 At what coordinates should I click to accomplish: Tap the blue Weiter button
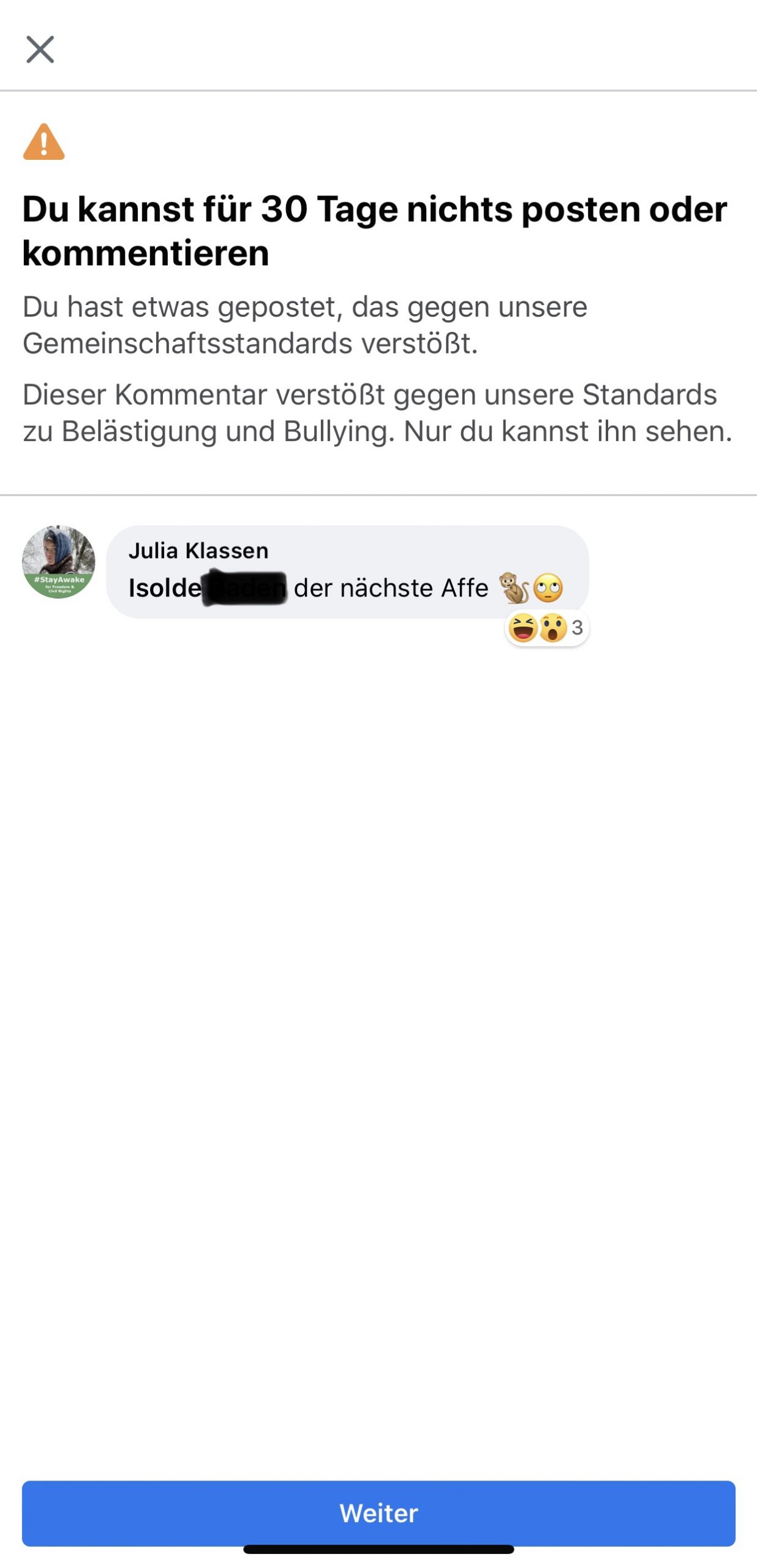click(378, 1513)
